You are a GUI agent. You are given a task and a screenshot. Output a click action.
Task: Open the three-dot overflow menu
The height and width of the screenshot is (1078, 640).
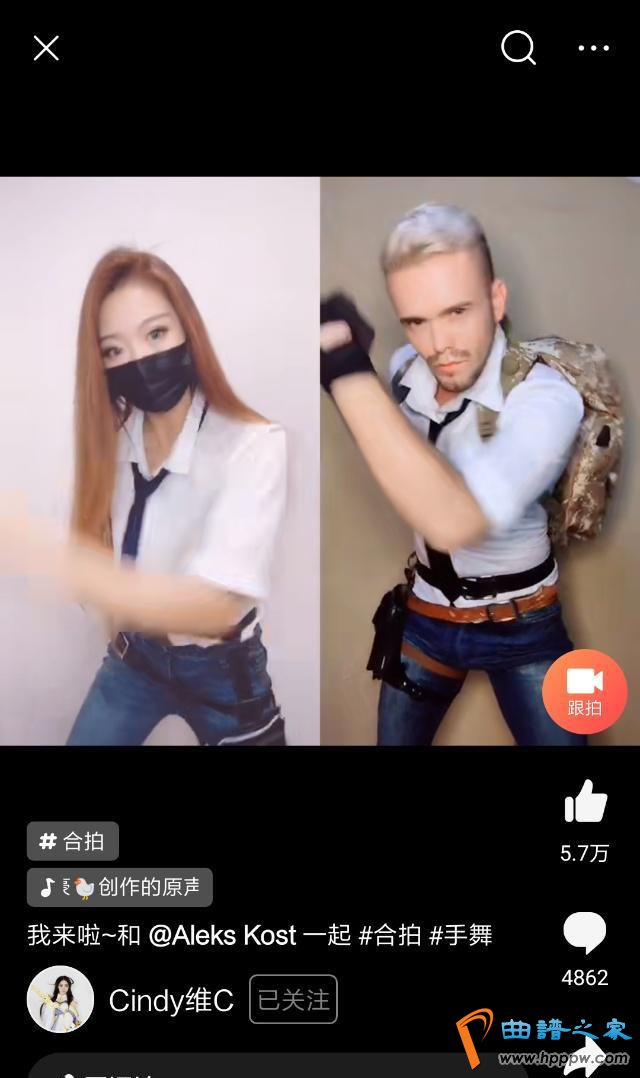coord(593,48)
